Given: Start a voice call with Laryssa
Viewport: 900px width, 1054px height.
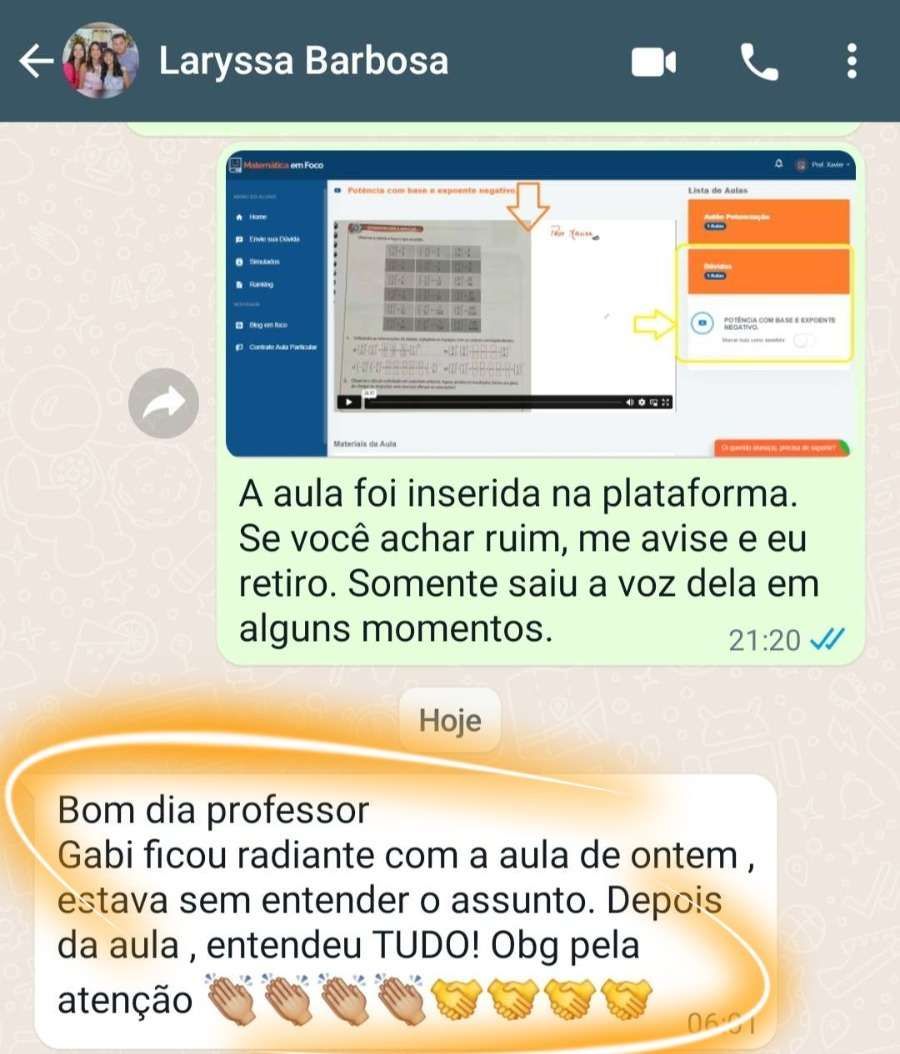Looking at the screenshot, I should pos(759,63).
